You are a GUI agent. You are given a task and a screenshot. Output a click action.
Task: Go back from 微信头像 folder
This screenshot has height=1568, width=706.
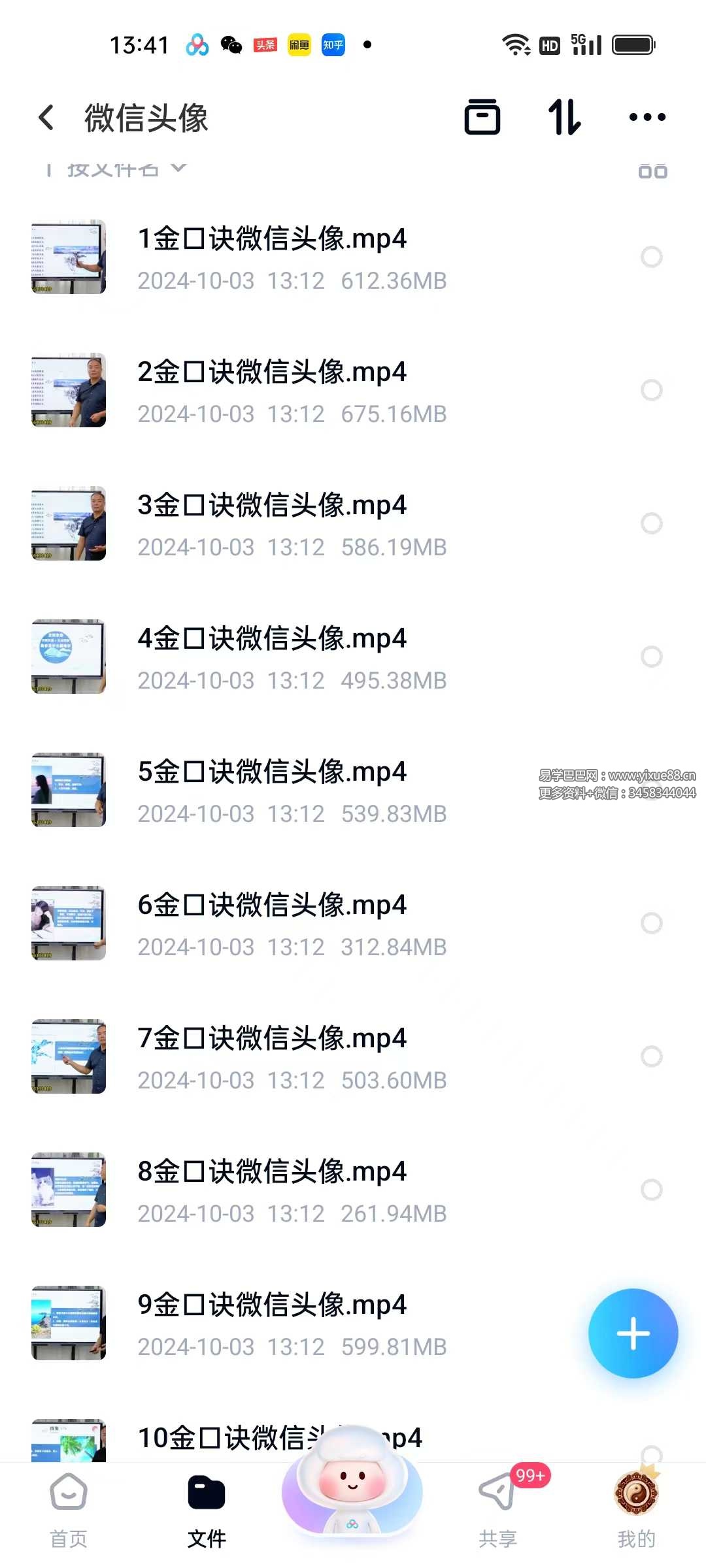coord(46,118)
